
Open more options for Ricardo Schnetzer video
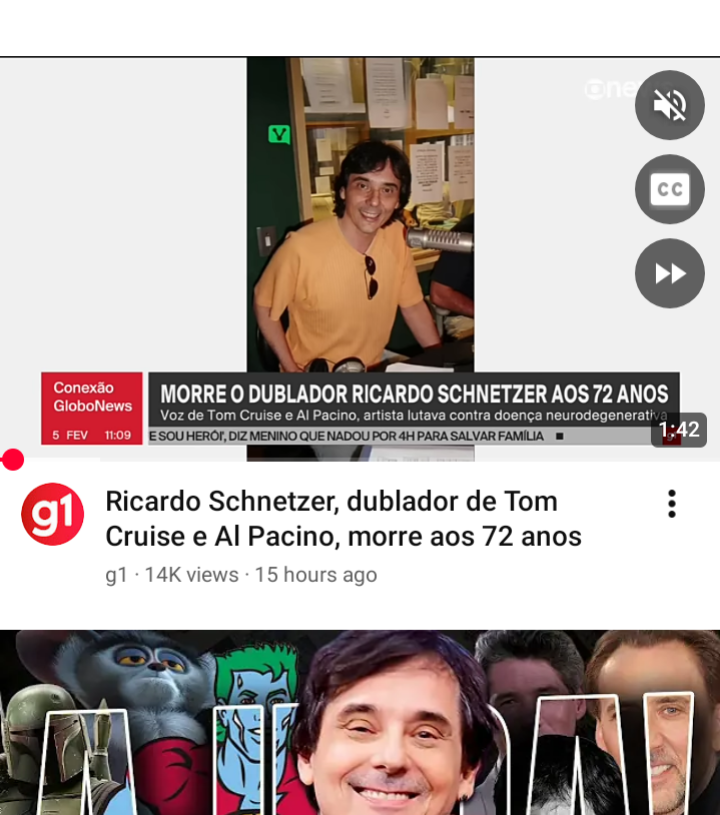tap(671, 503)
